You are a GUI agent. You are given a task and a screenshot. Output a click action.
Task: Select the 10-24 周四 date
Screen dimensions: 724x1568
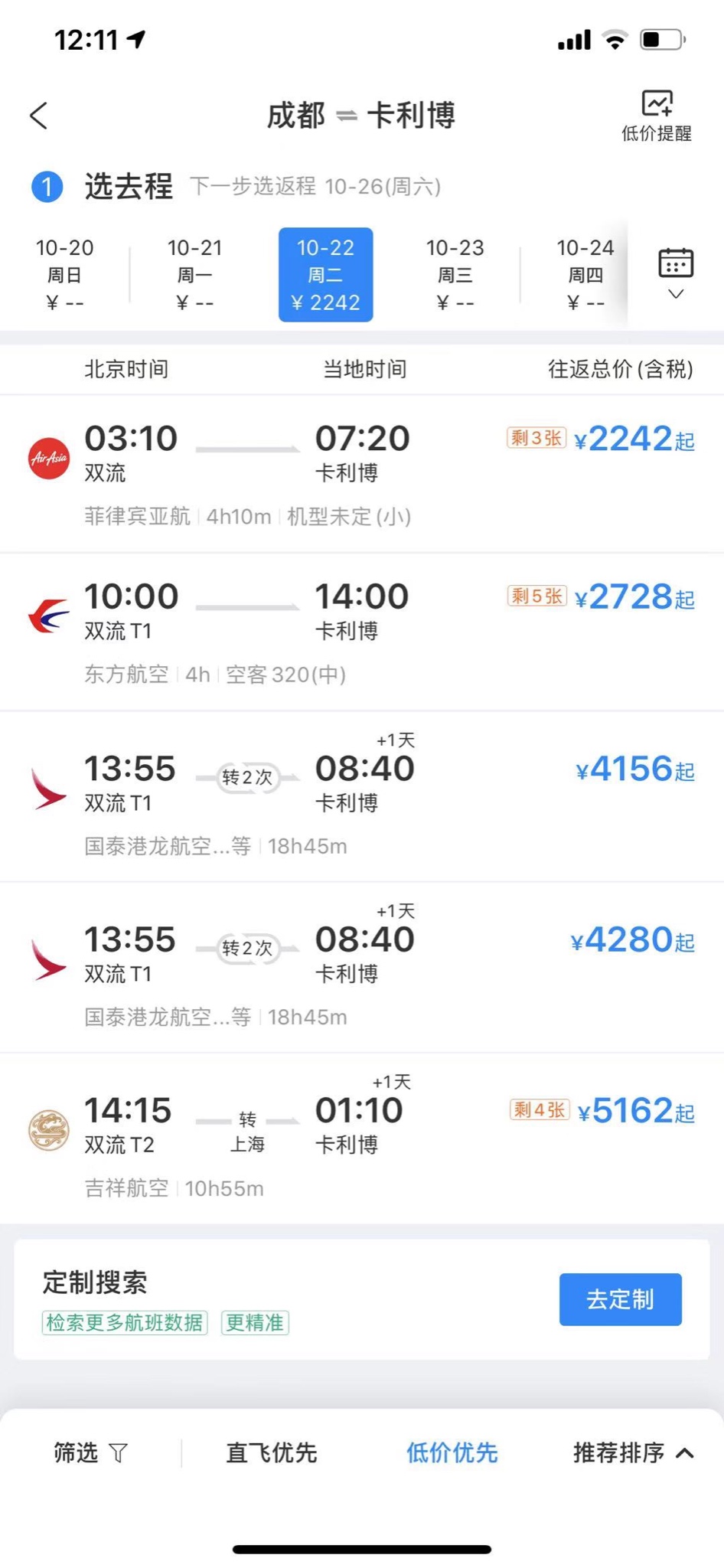tap(585, 274)
